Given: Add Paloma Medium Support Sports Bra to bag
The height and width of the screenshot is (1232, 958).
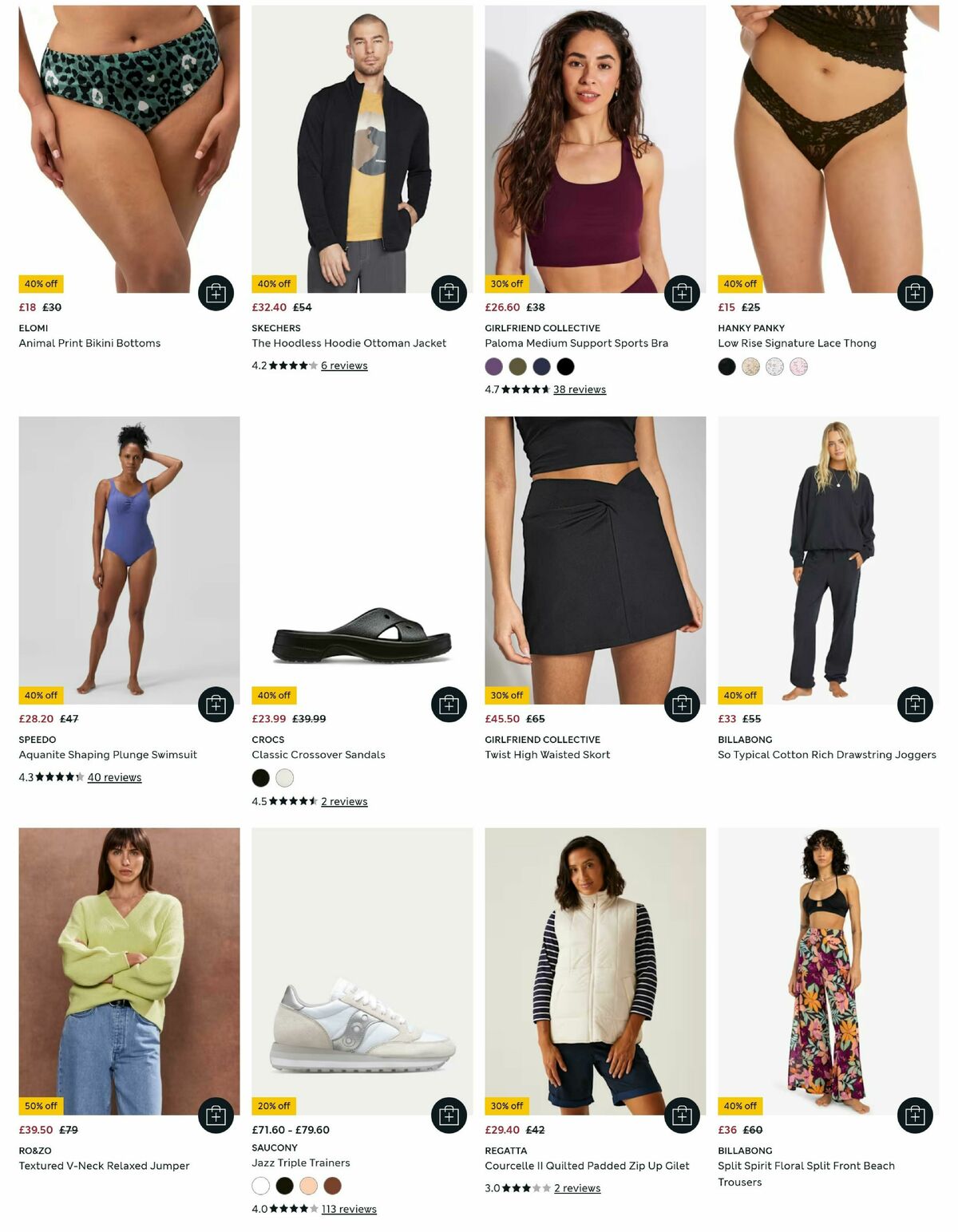Looking at the screenshot, I should 683,293.
